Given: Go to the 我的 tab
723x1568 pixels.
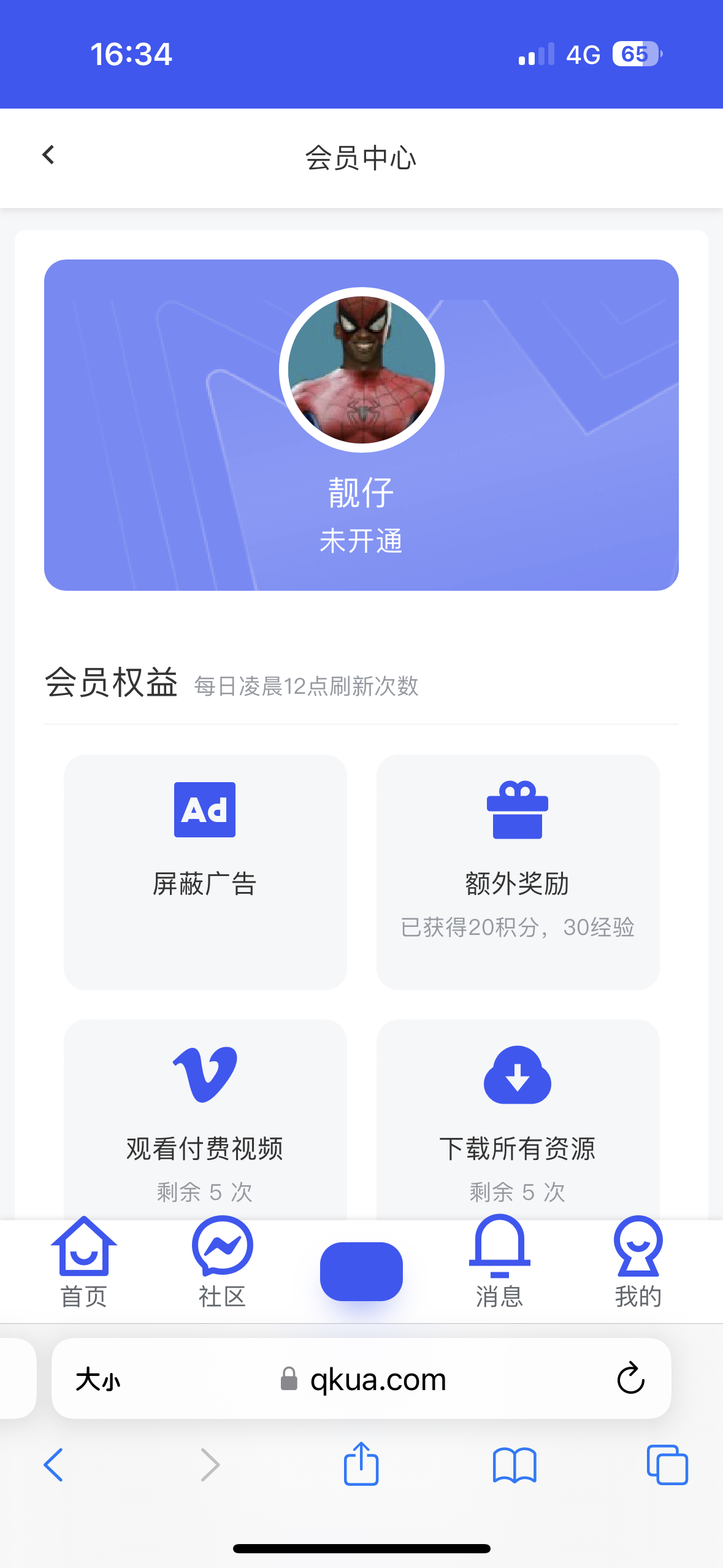Looking at the screenshot, I should (x=638, y=1262).
